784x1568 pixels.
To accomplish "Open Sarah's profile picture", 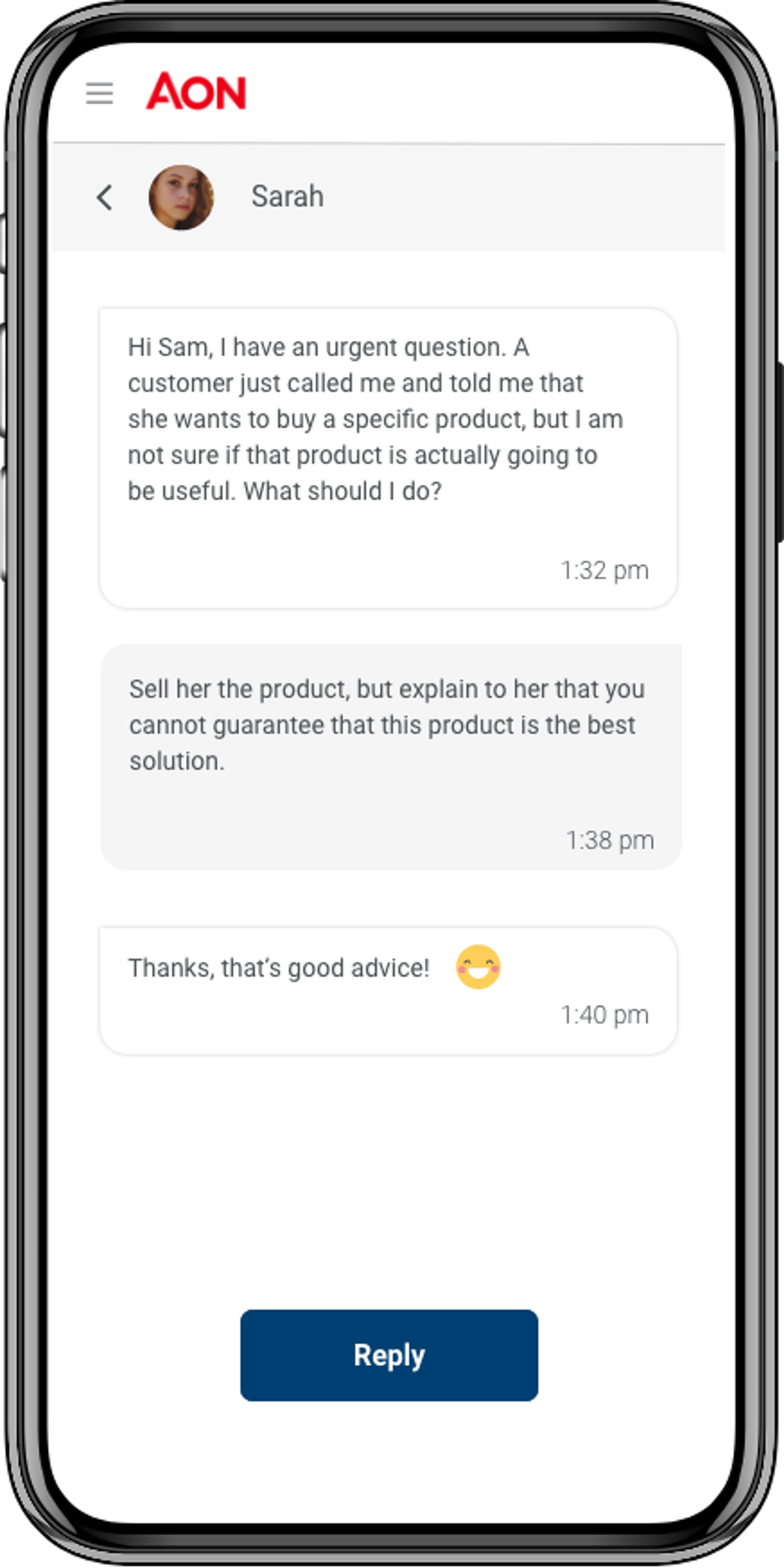I will click(182, 198).
